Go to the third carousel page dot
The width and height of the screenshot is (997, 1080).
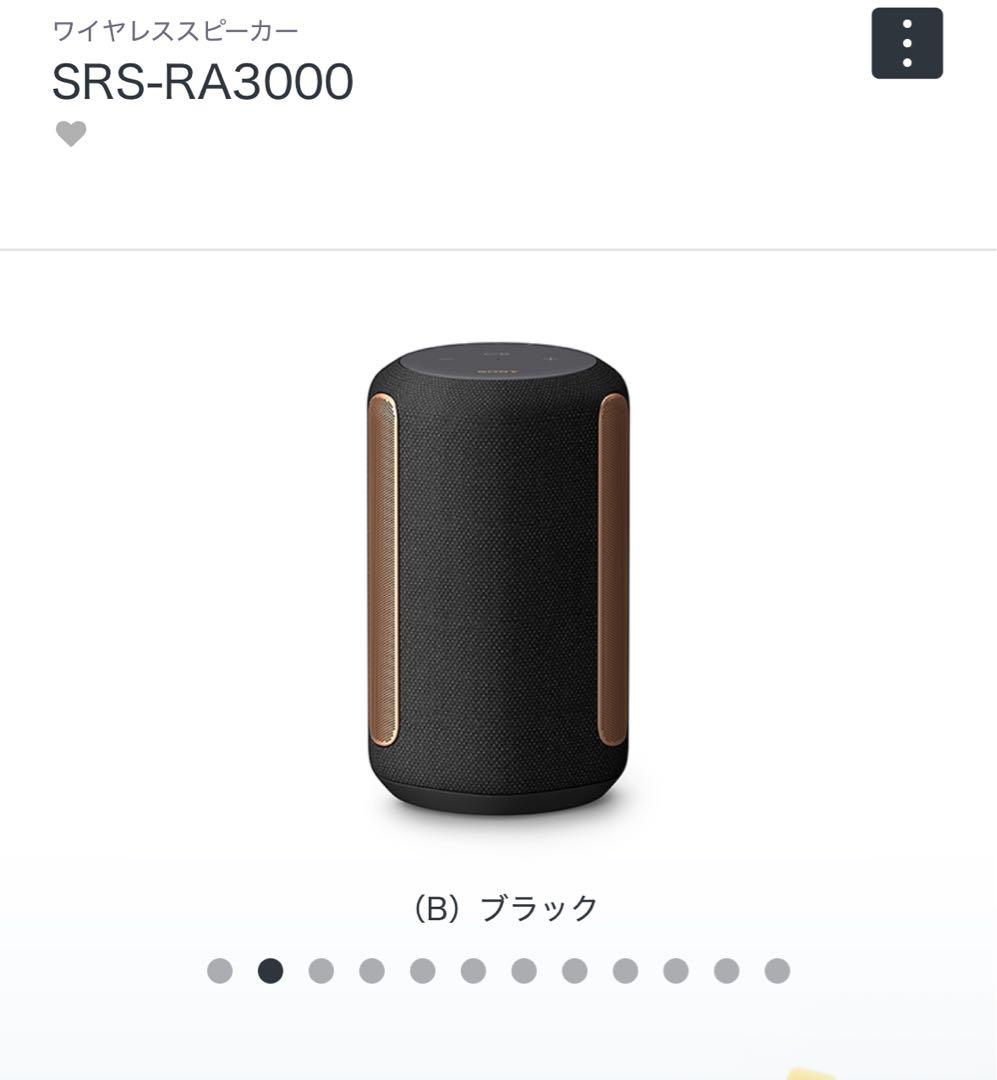pyautogui.click(x=321, y=971)
